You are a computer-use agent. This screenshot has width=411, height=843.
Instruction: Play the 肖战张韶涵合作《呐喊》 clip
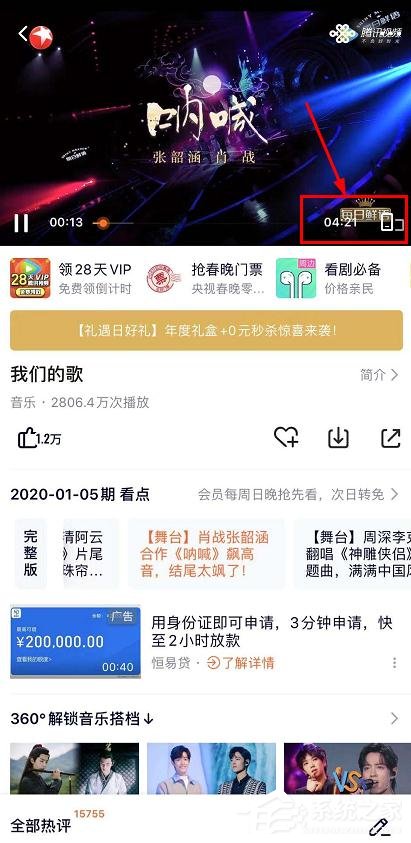coord(206,553)
